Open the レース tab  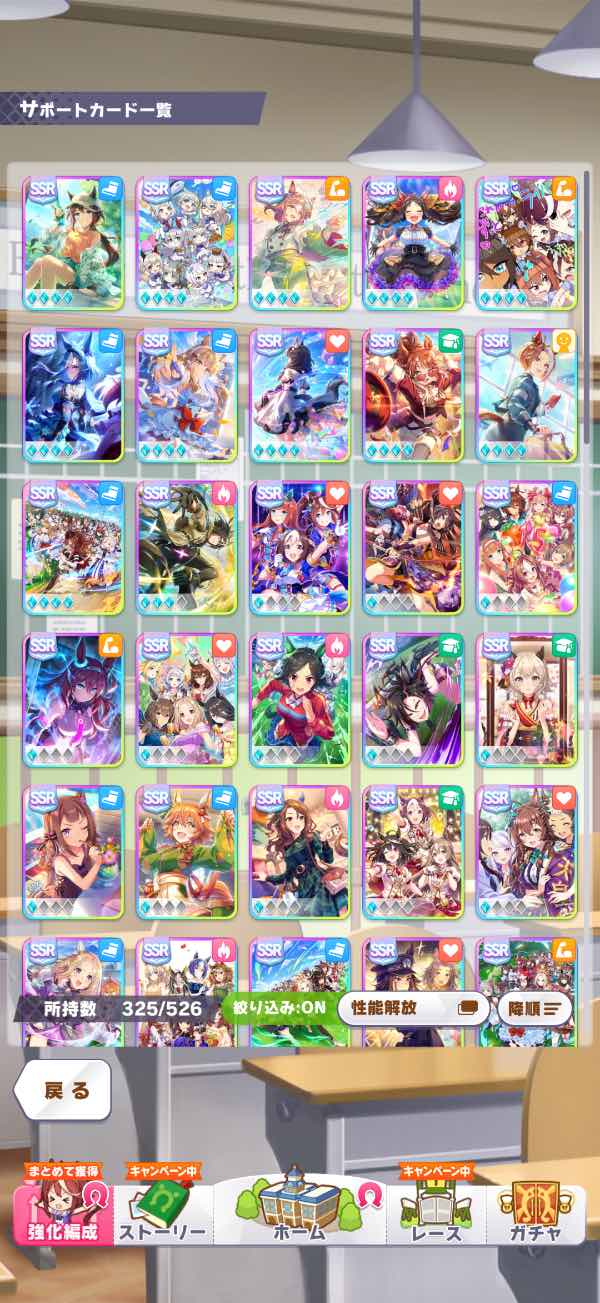tap(437, 1214)
